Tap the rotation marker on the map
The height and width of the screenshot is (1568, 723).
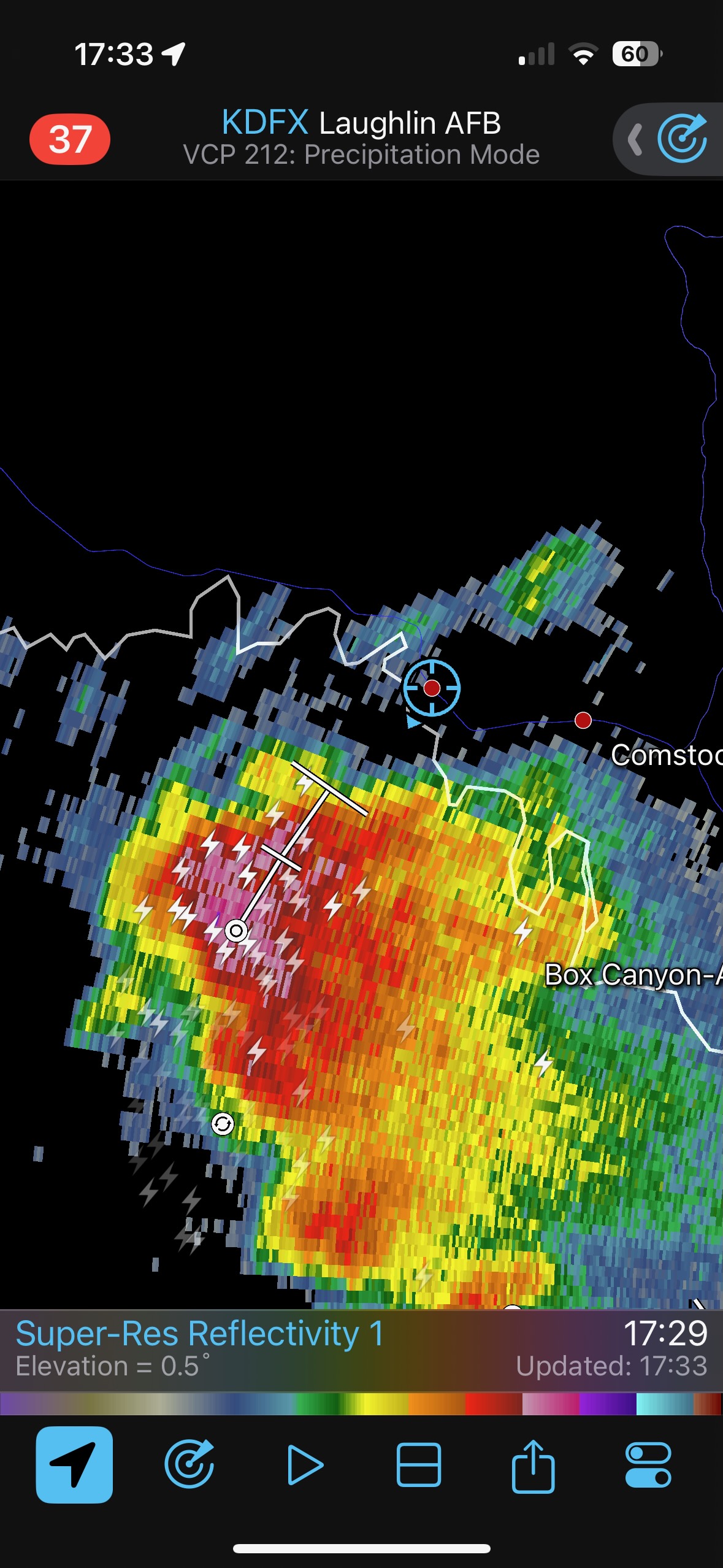(223, 1124)
